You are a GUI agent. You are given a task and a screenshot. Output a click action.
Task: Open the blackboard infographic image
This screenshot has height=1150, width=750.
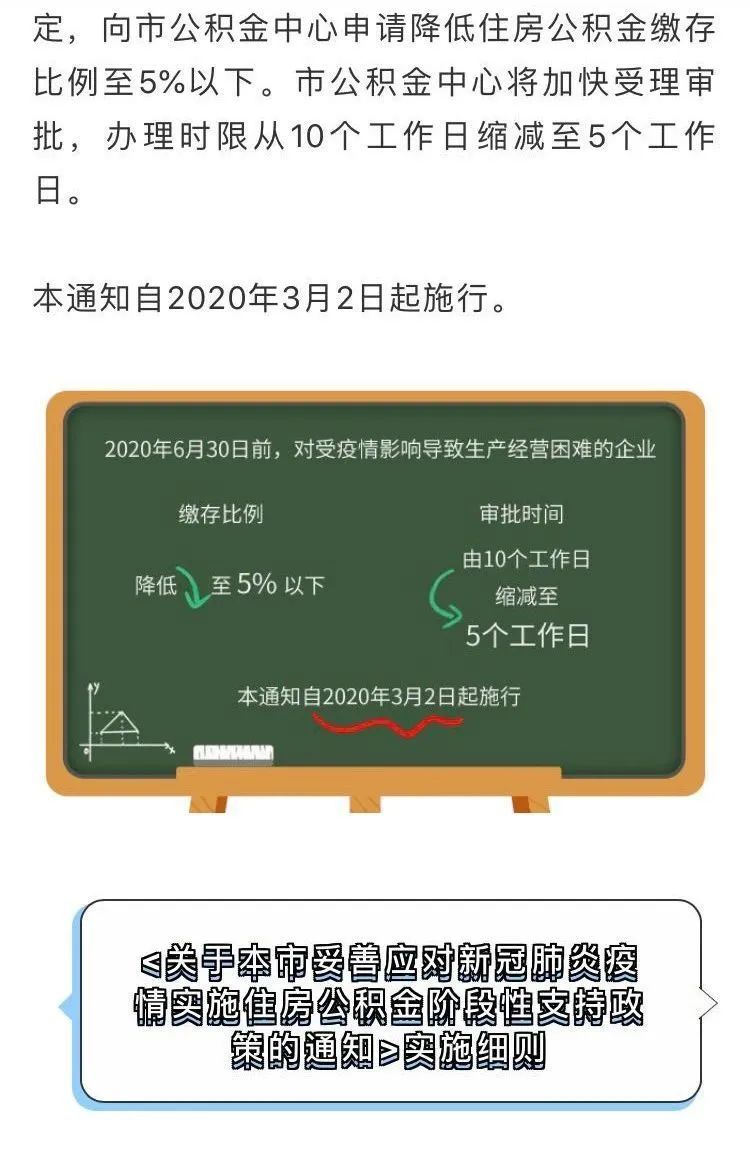coord(375,595)
